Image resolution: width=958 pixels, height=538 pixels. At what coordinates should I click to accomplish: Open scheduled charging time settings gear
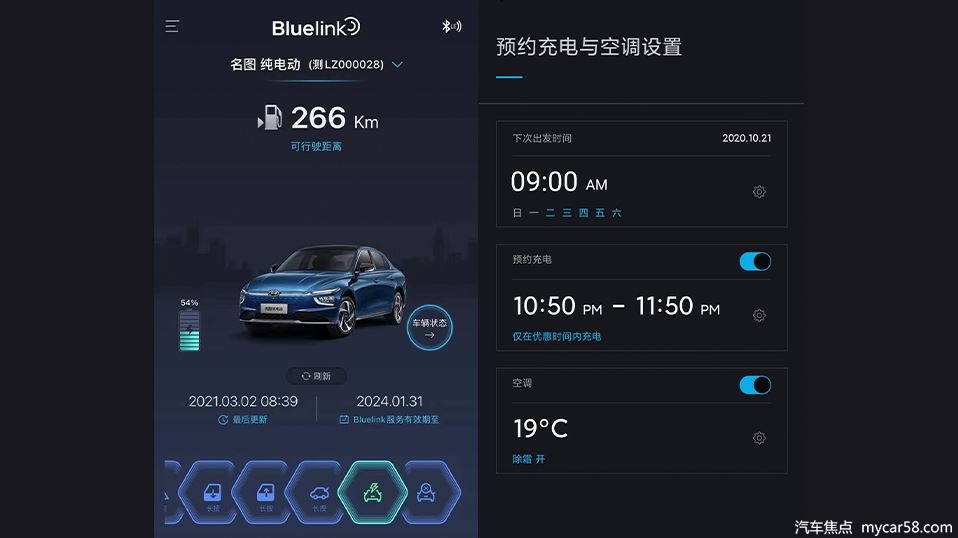pos(759,315)
